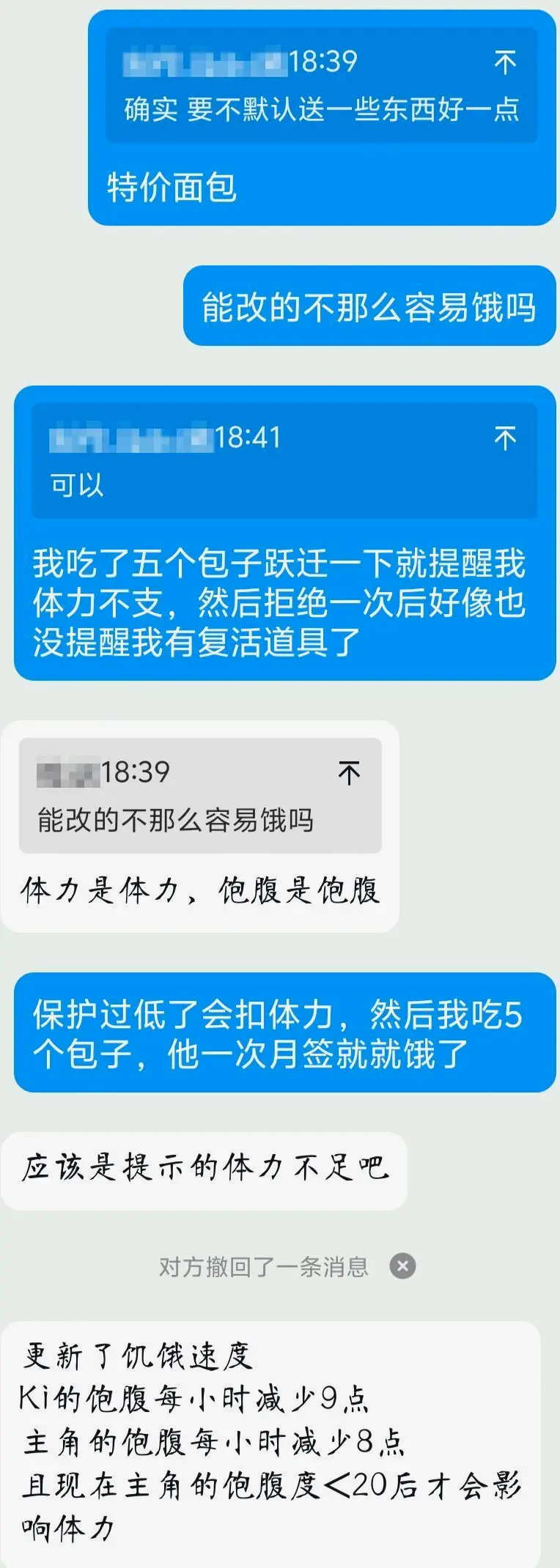Dismiss the 对方撤回了一条消息 notice
The width and height of the screenshot is (560, 1568).
402,1266
